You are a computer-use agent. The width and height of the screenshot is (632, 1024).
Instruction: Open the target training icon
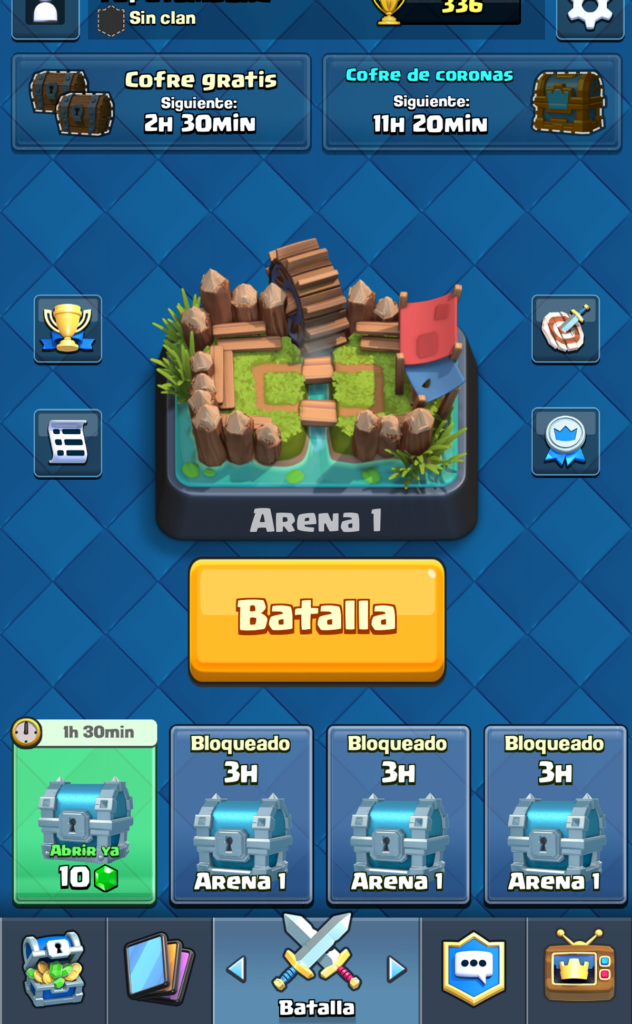(x=565, y=328)
